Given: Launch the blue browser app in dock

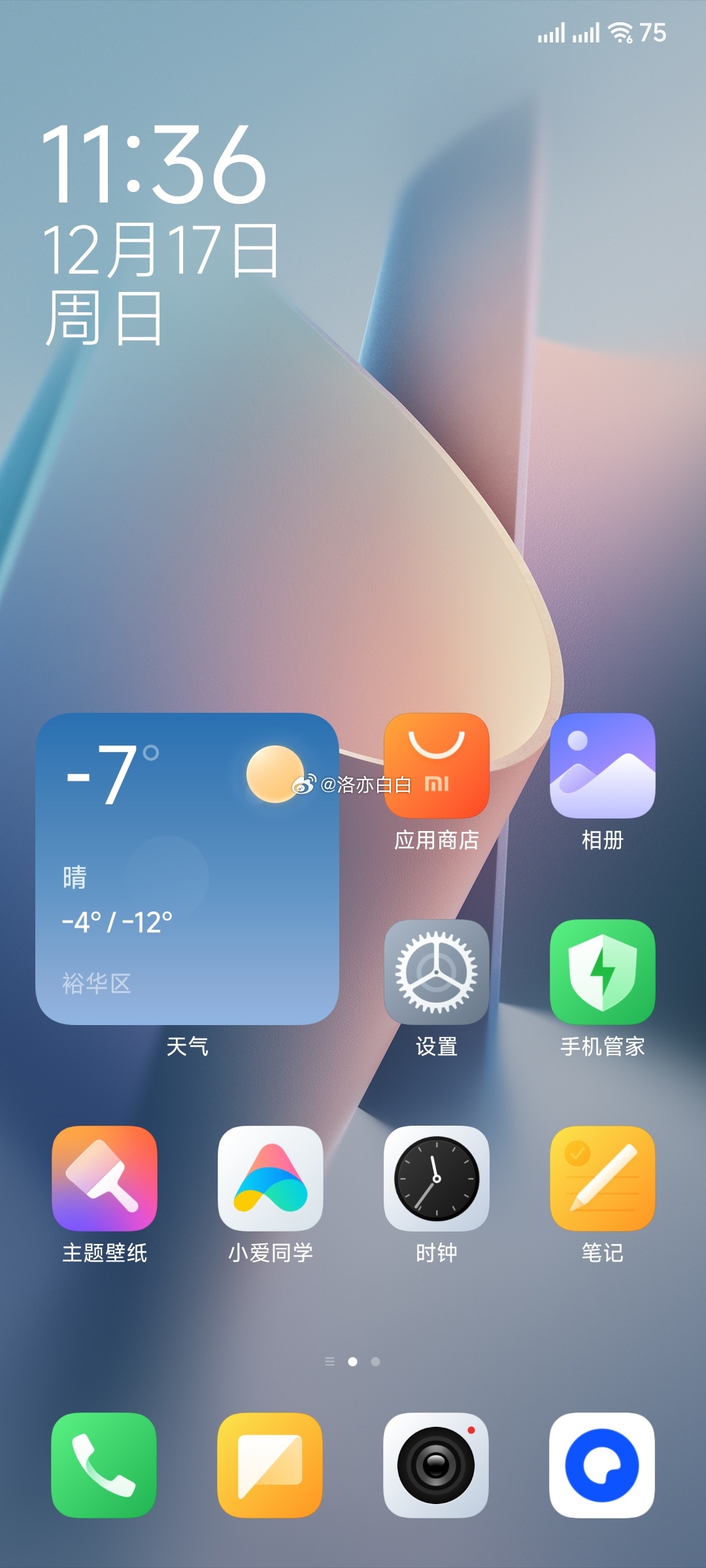Looking at the screenshot, I should [x=602, y=1465].
